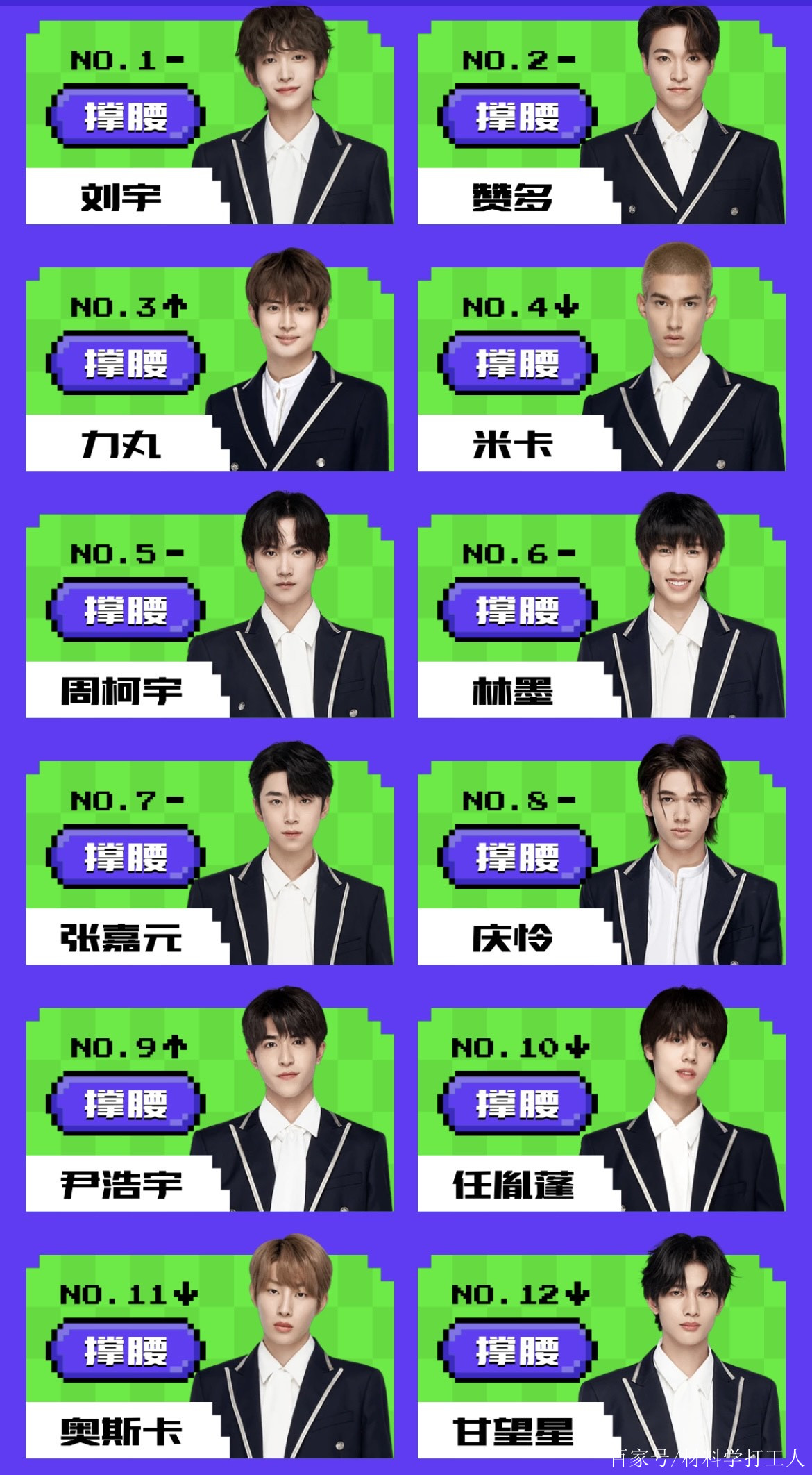Give 奥斯卡 a 撑腰 vote
This screenshot has height=1475, width=812.
[126, 1351]
